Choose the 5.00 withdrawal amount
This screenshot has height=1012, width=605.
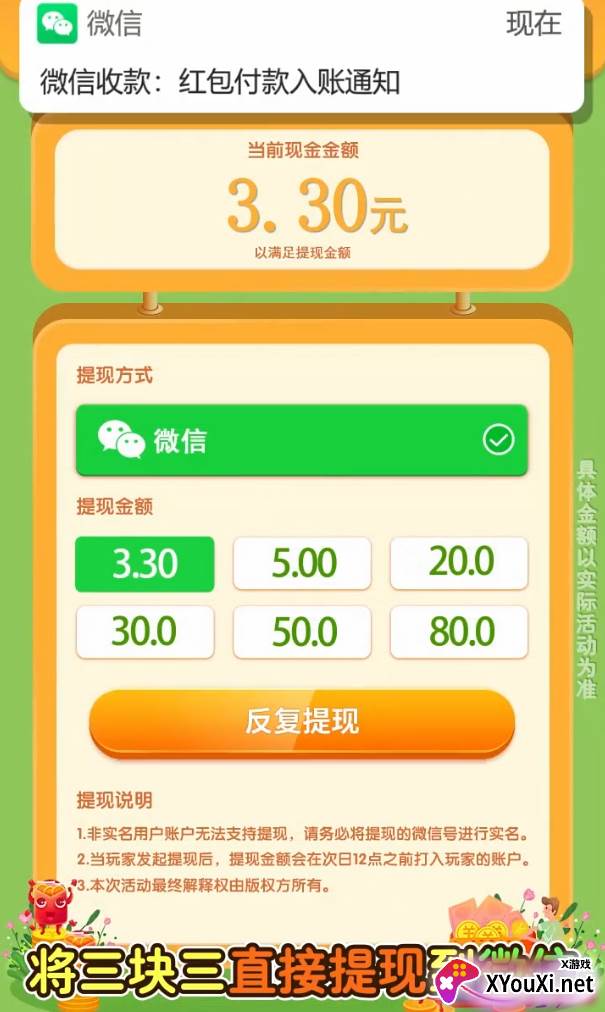click(x=302, y=563)
